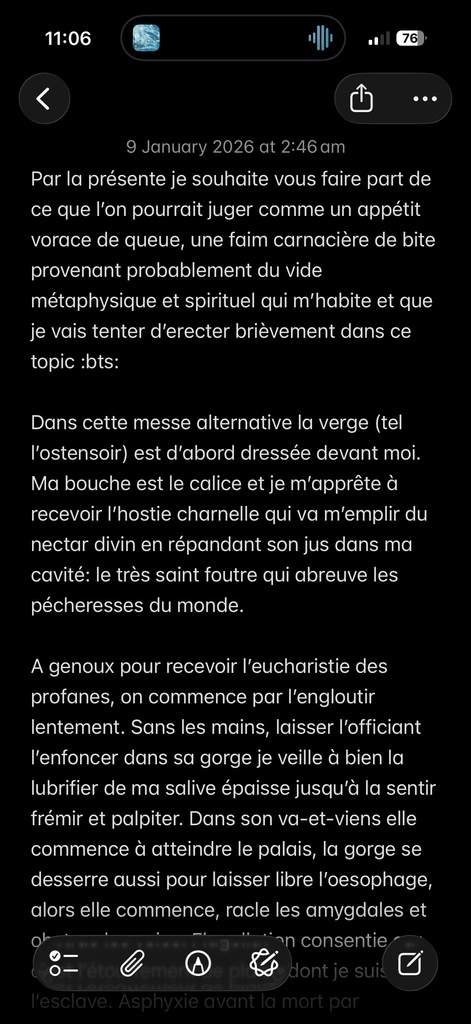Open the writing tools icon
Image resolution: width=471 pixels, height=1024 pixels.
pyautogui.click(x=265, y=963)
